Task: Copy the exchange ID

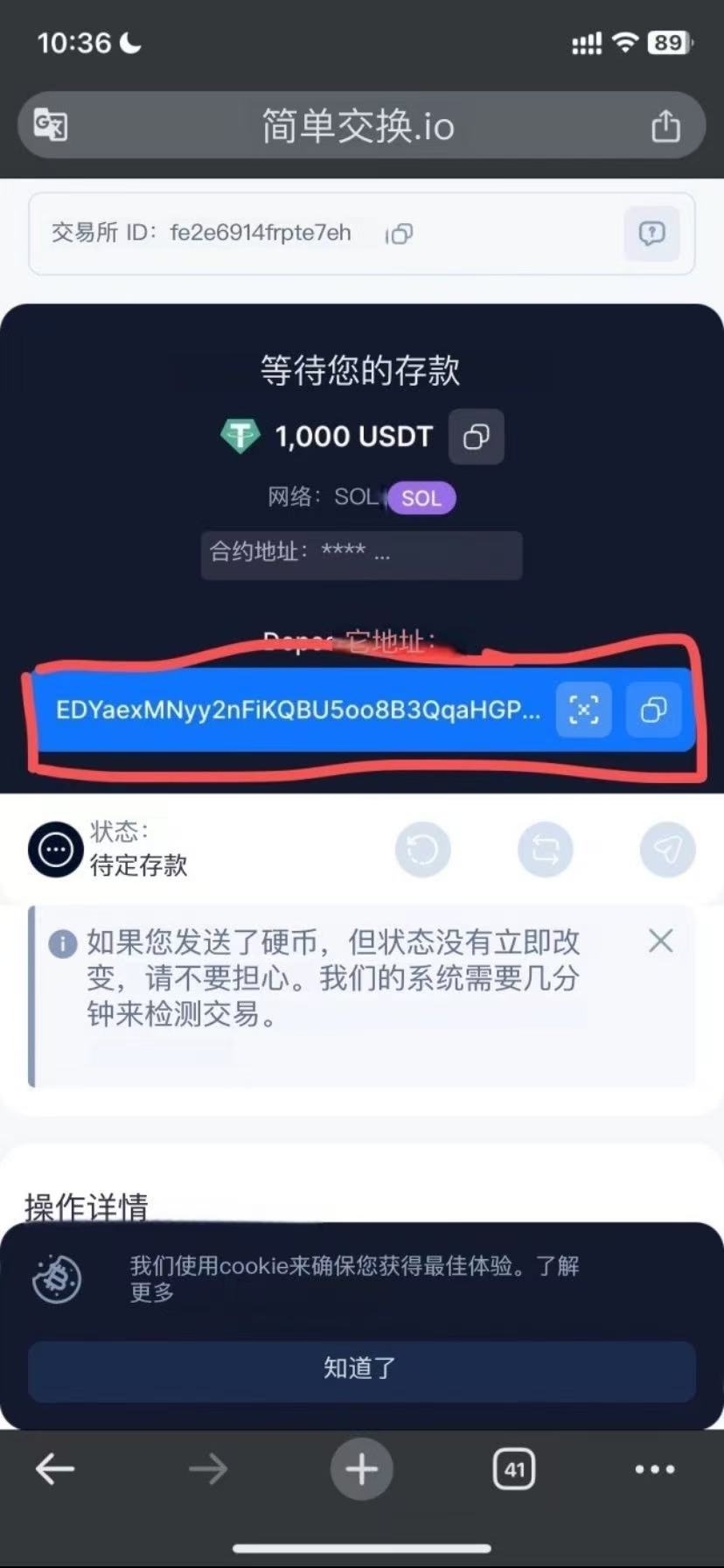Action: [400, 234]
